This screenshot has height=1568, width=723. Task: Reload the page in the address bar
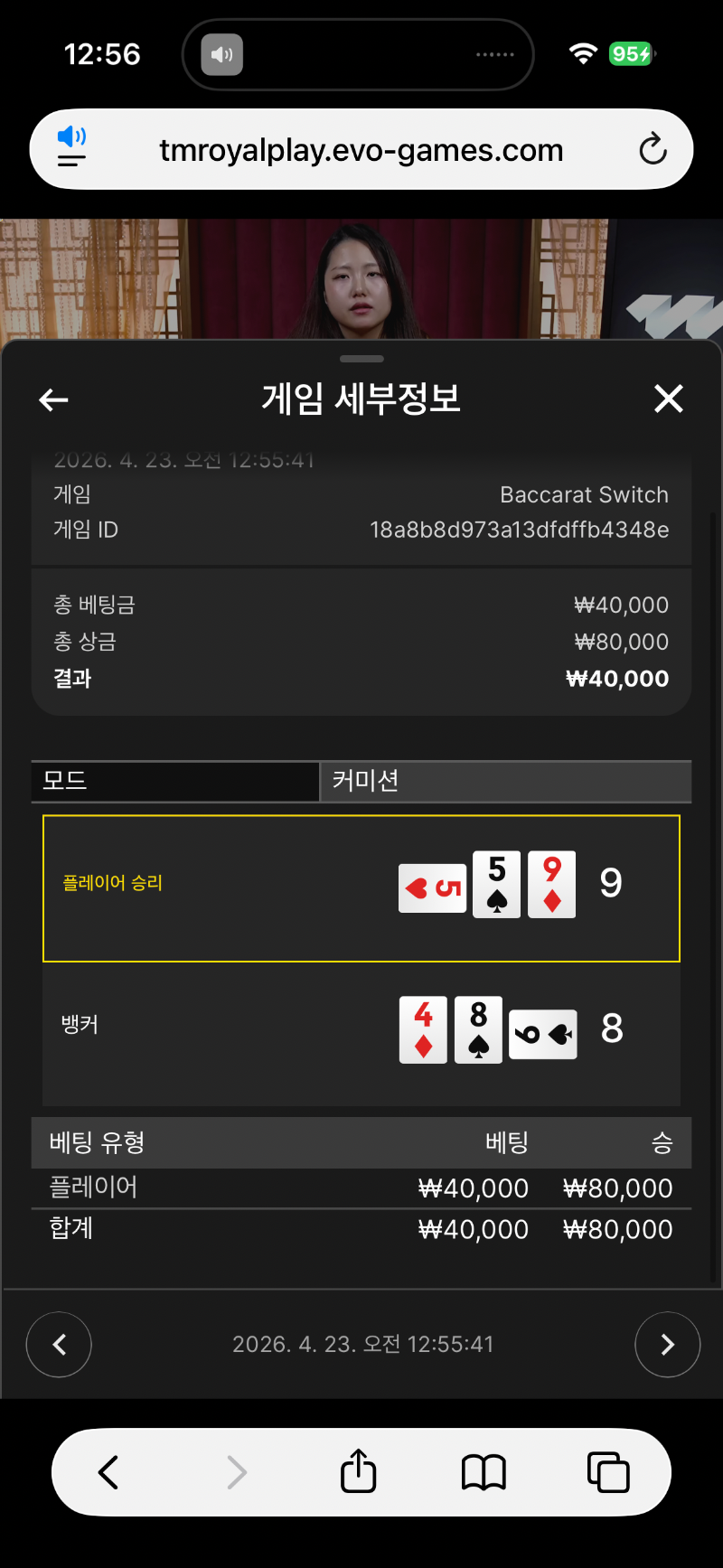coord(653,149)
